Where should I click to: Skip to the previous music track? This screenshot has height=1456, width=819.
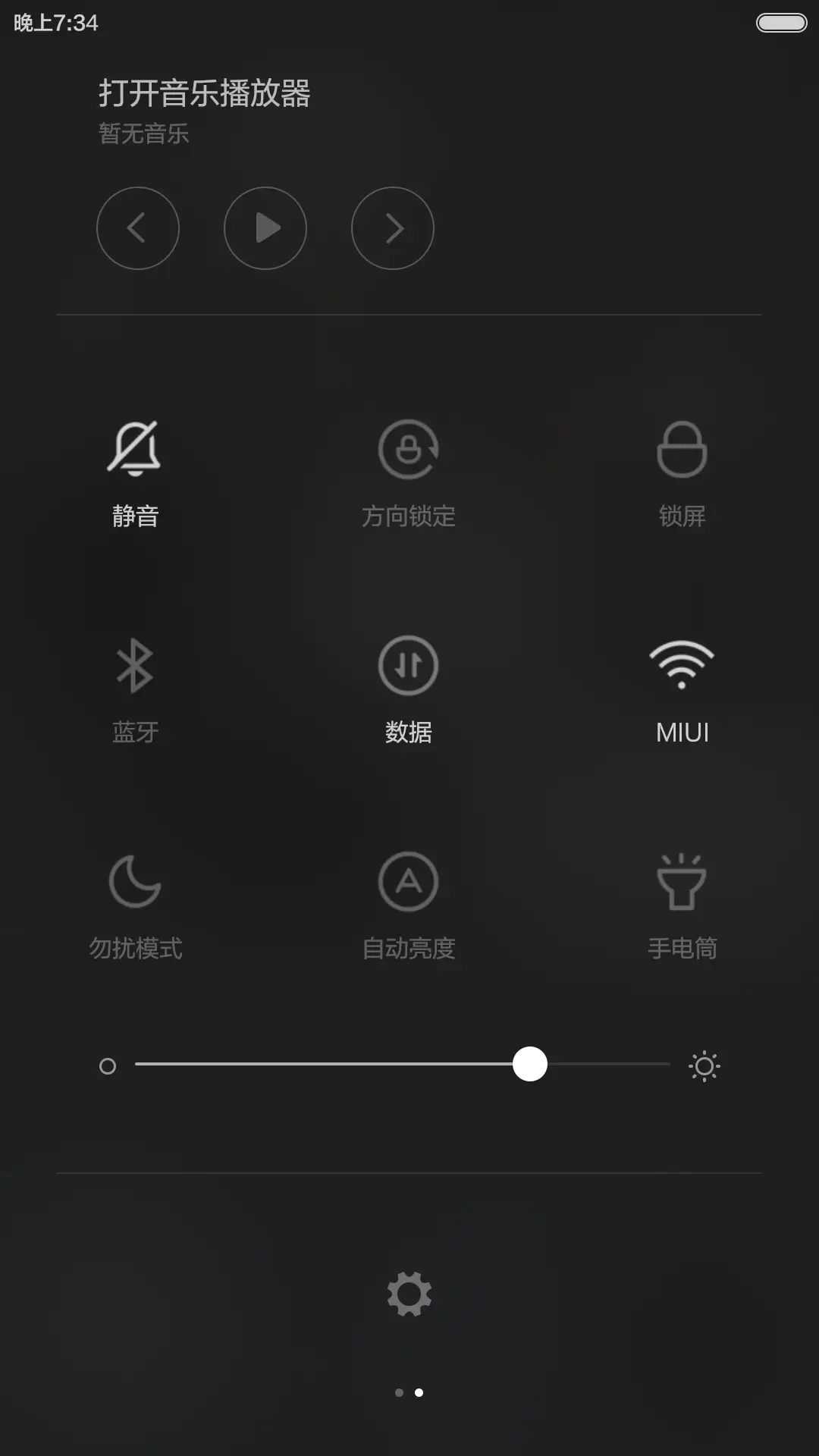click(x=138, y=228)
